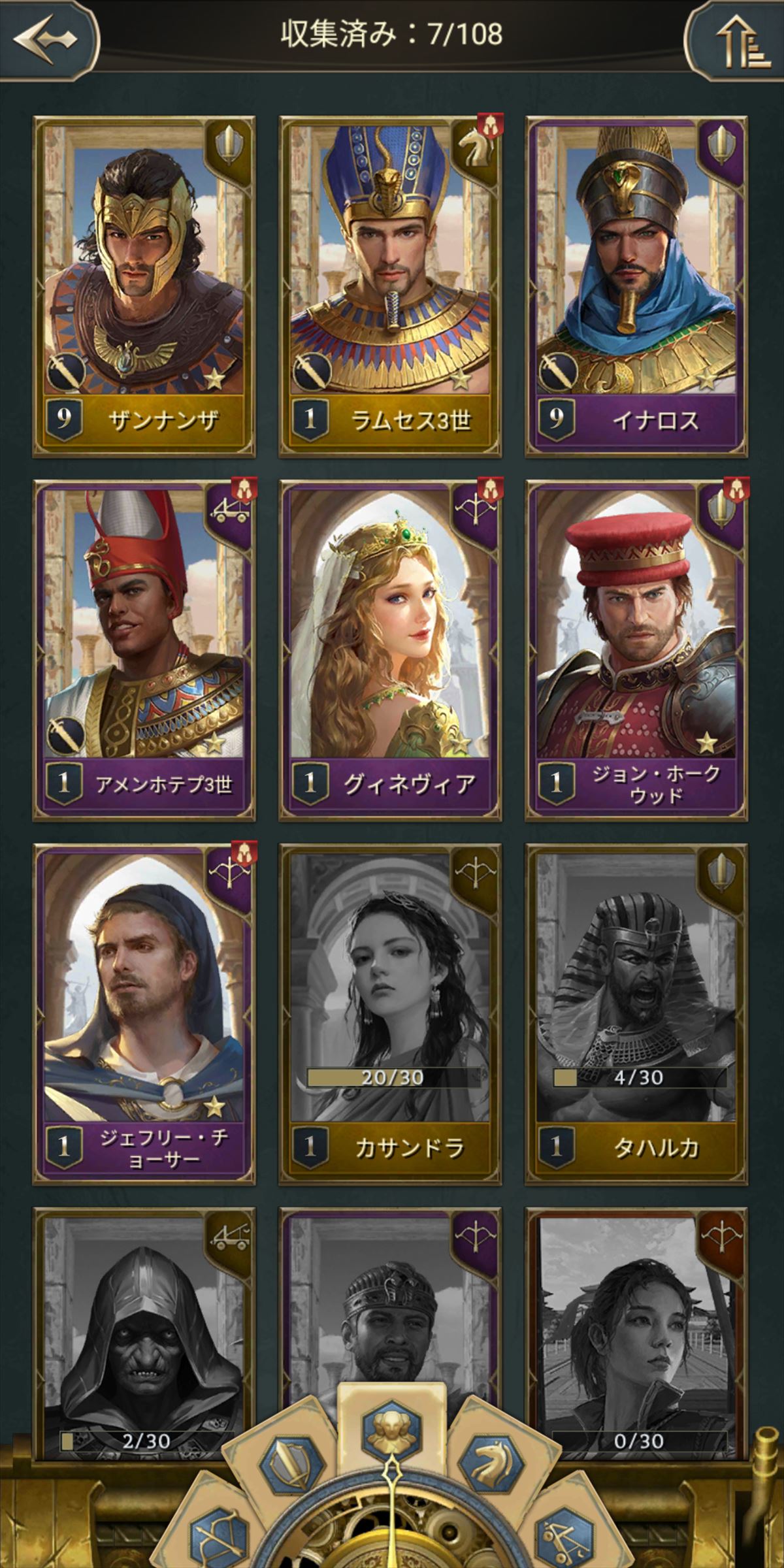Select the ラムセス3世 hero card
Screen dimensions: 784x1568
[x=390, y=286]
